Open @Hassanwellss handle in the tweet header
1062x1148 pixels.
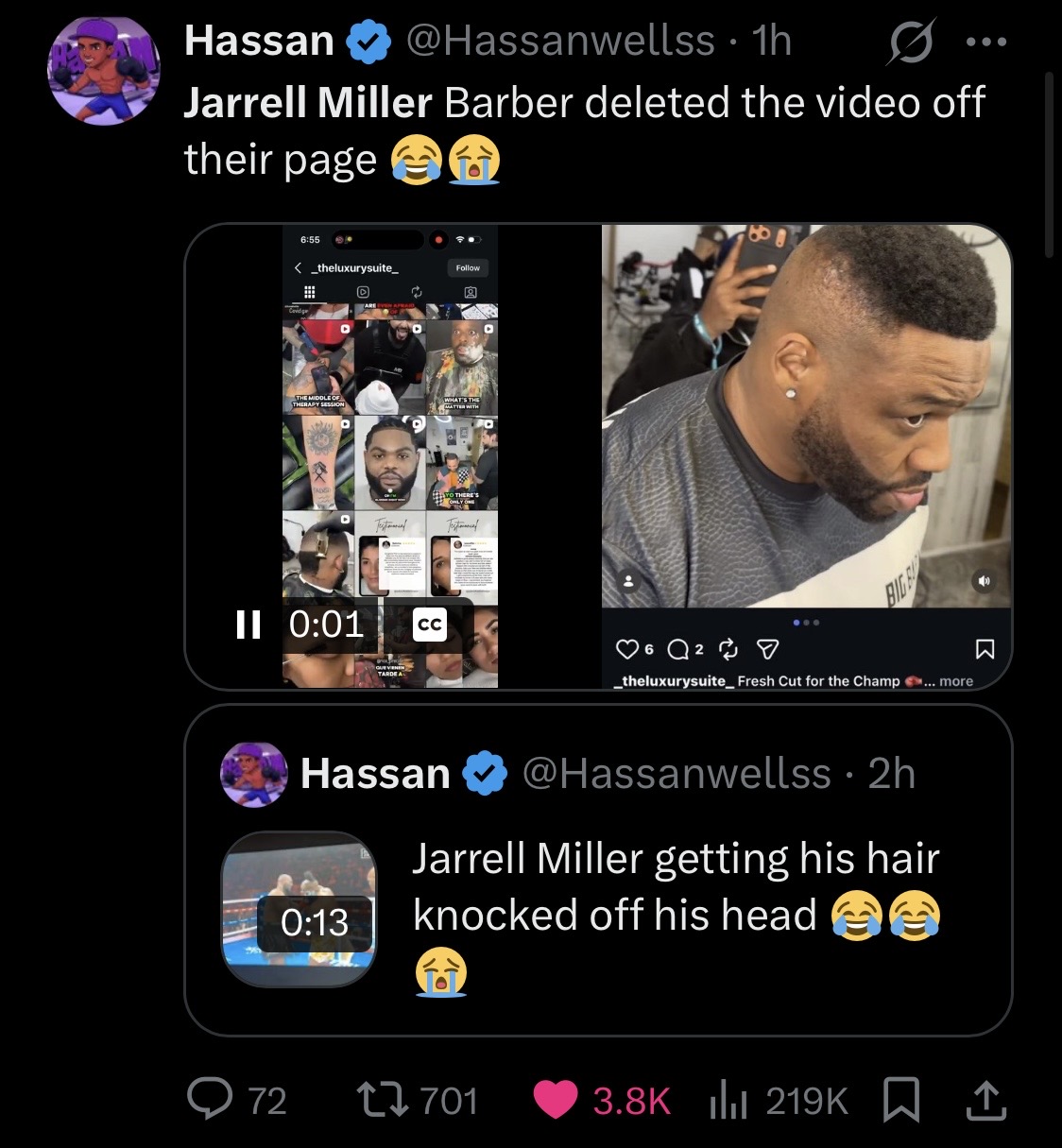pyautogui.click(x=560, y=41)
